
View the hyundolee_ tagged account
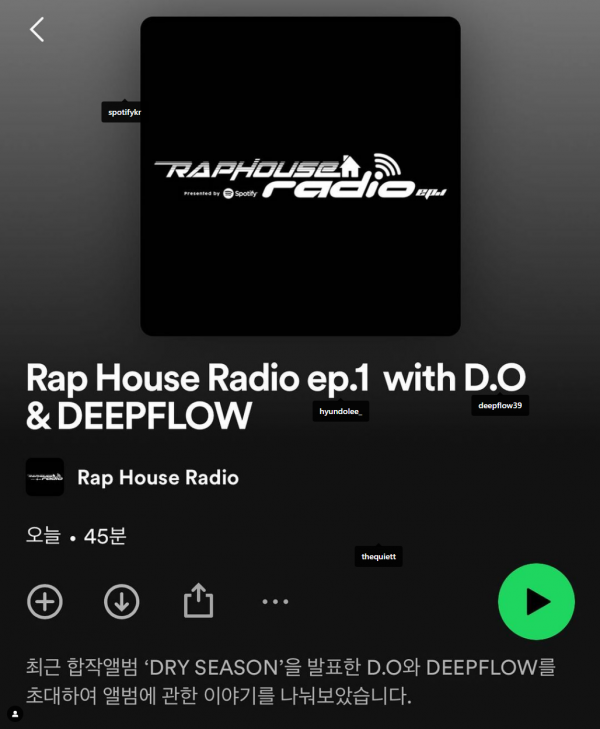tap(340, 411)
